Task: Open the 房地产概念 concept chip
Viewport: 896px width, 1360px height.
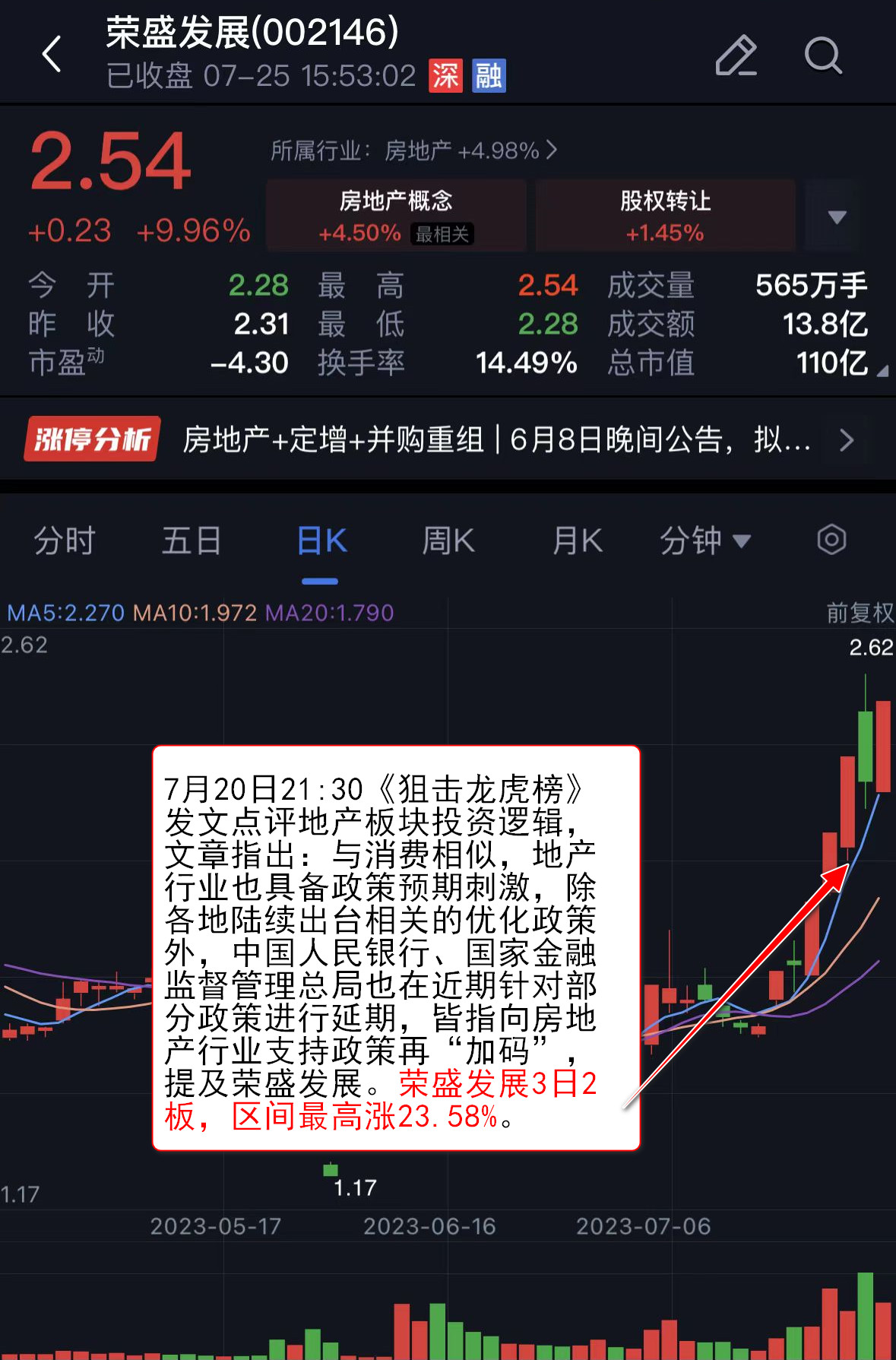Action: (x=396, y=215)
